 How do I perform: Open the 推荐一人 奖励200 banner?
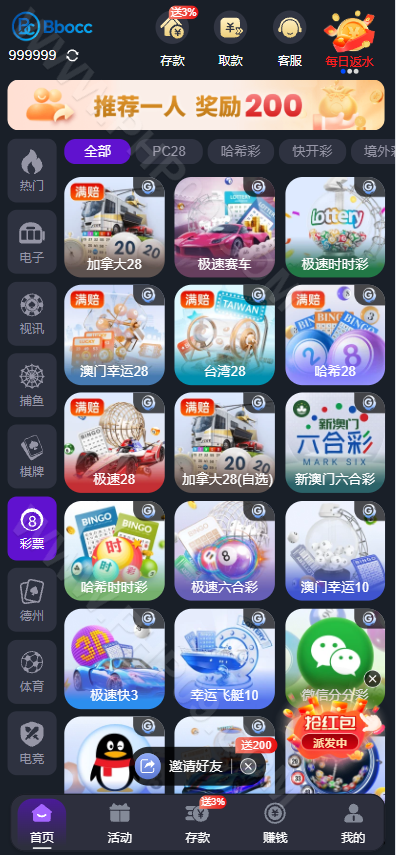click(x=196, y=105)
